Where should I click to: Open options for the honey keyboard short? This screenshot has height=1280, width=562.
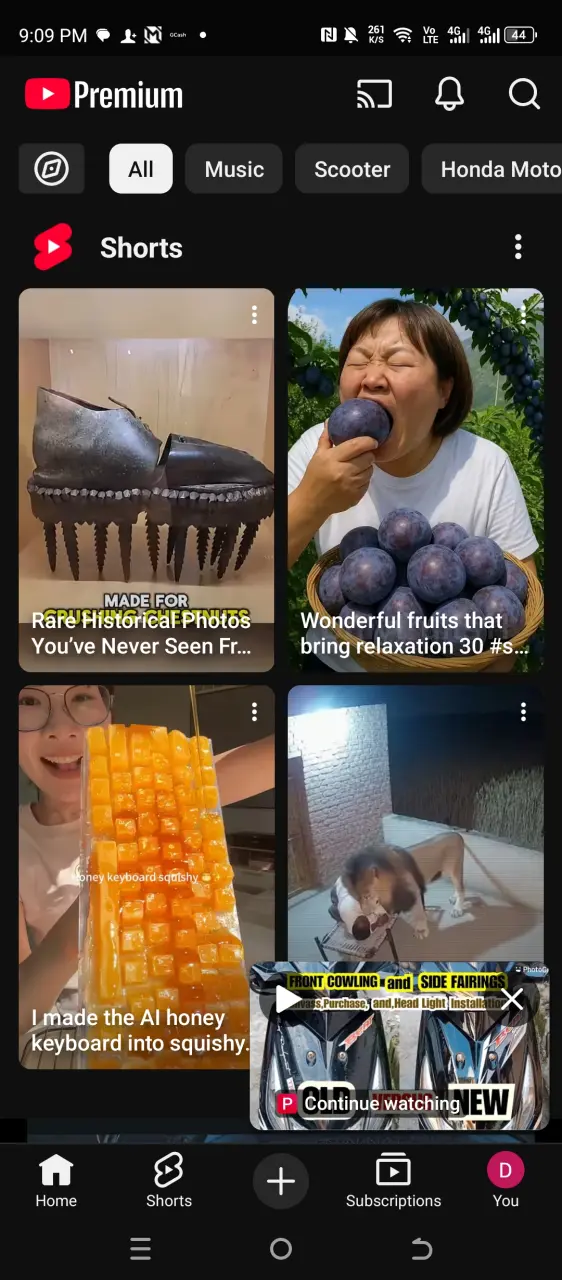[x=254, y=711]
